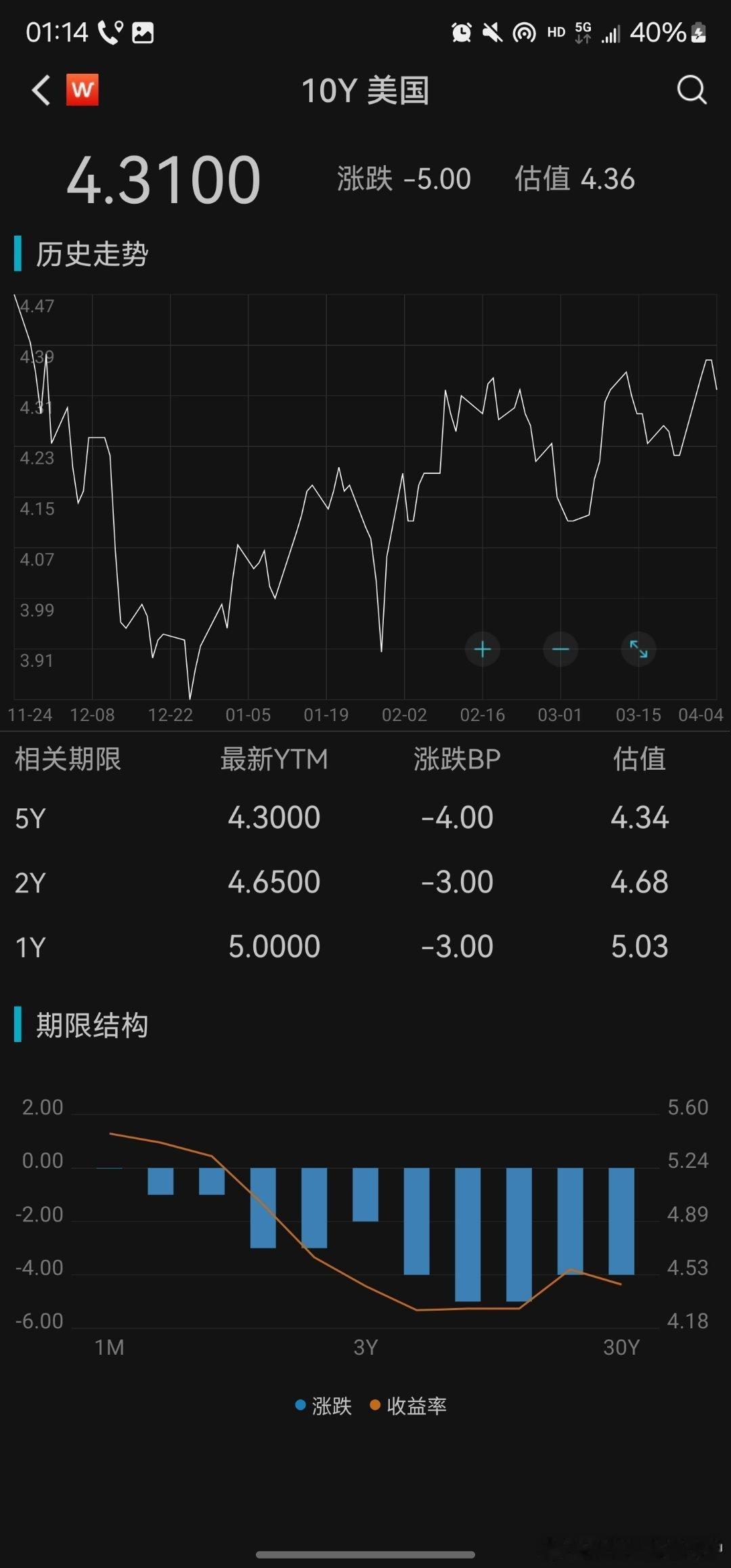Toggle the 涨跌 series in the legend
The width and height of the screenshot is (731, 1568).
(x=324, y=1406)
